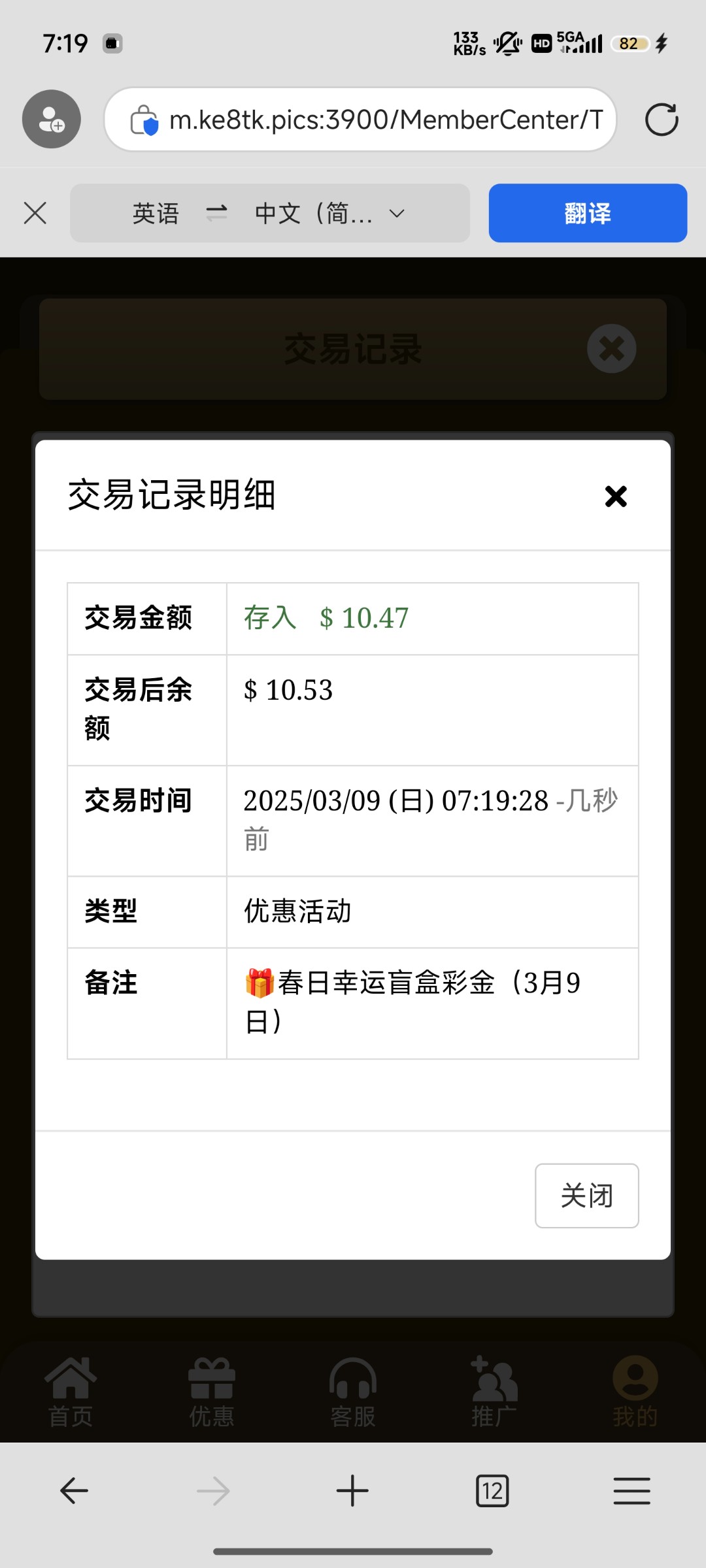706x1568 pixels.
Task: Open a new browser tab
Action: [x=352, y=1491]
